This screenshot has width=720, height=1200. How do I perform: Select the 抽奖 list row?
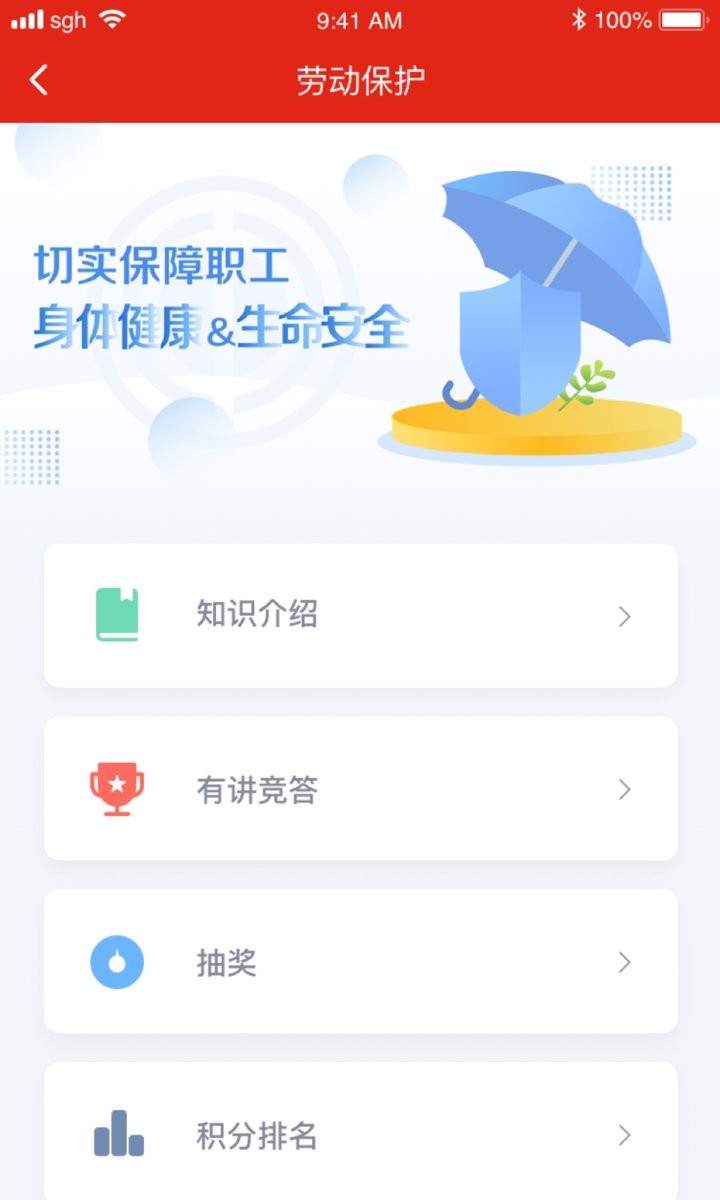(360, 962)
